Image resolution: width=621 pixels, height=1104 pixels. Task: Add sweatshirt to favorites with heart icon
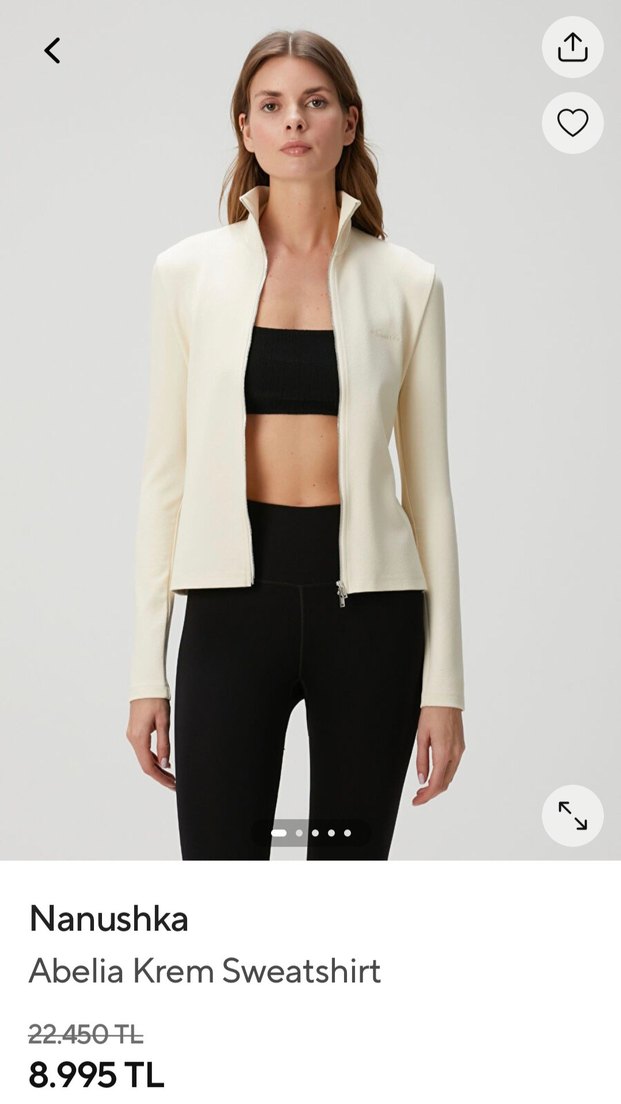point(572,123)
